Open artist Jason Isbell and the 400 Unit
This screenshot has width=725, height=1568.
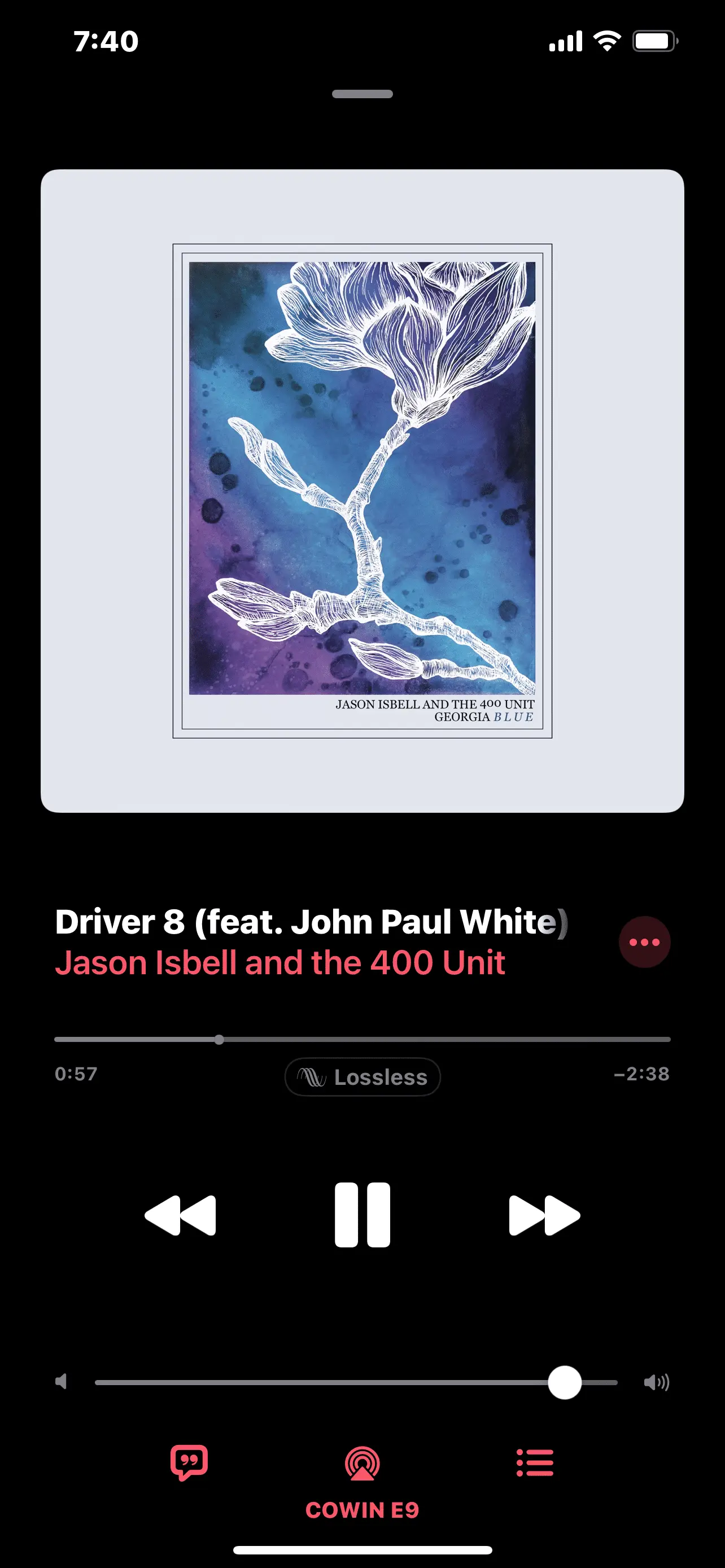[x=280, y=963]
